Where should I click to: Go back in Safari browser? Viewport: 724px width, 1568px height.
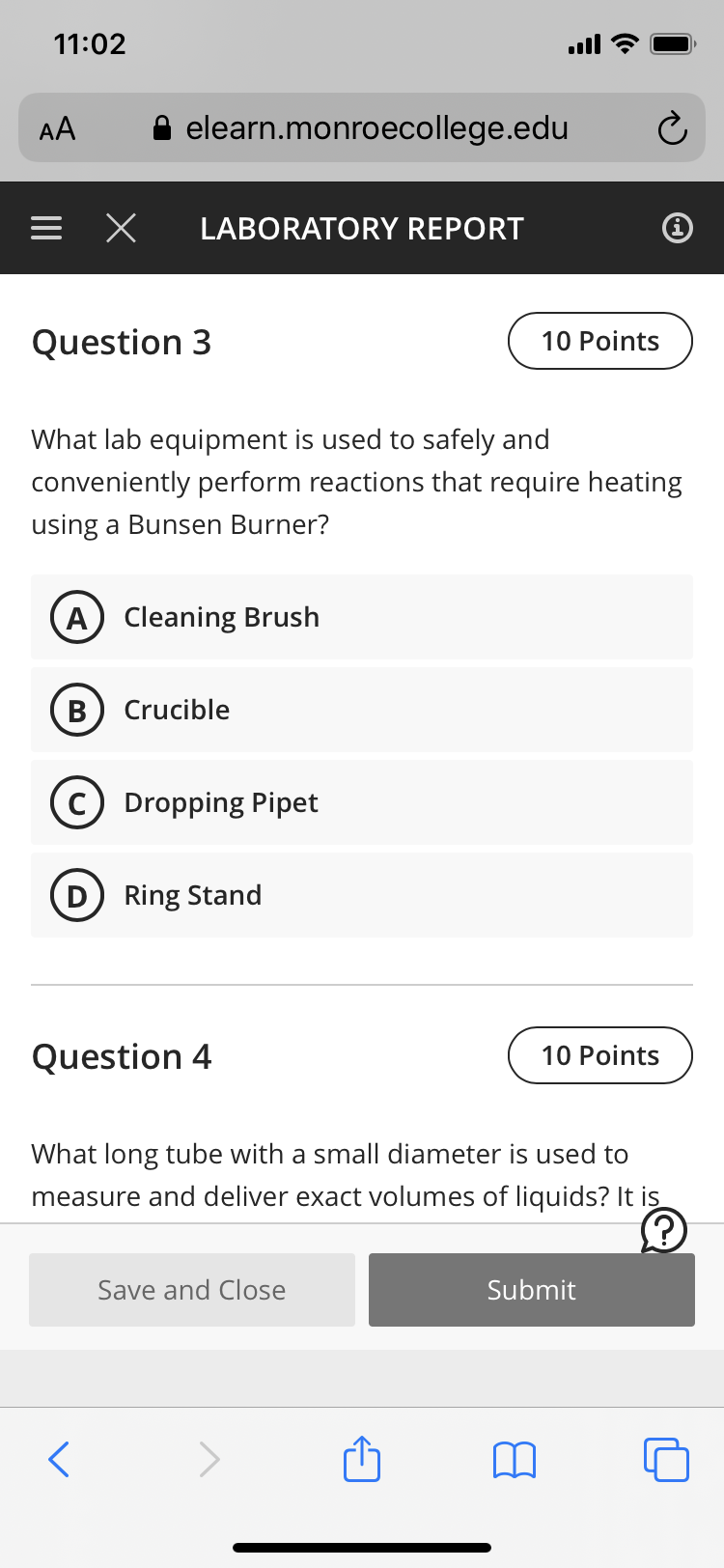[59, 1459]
